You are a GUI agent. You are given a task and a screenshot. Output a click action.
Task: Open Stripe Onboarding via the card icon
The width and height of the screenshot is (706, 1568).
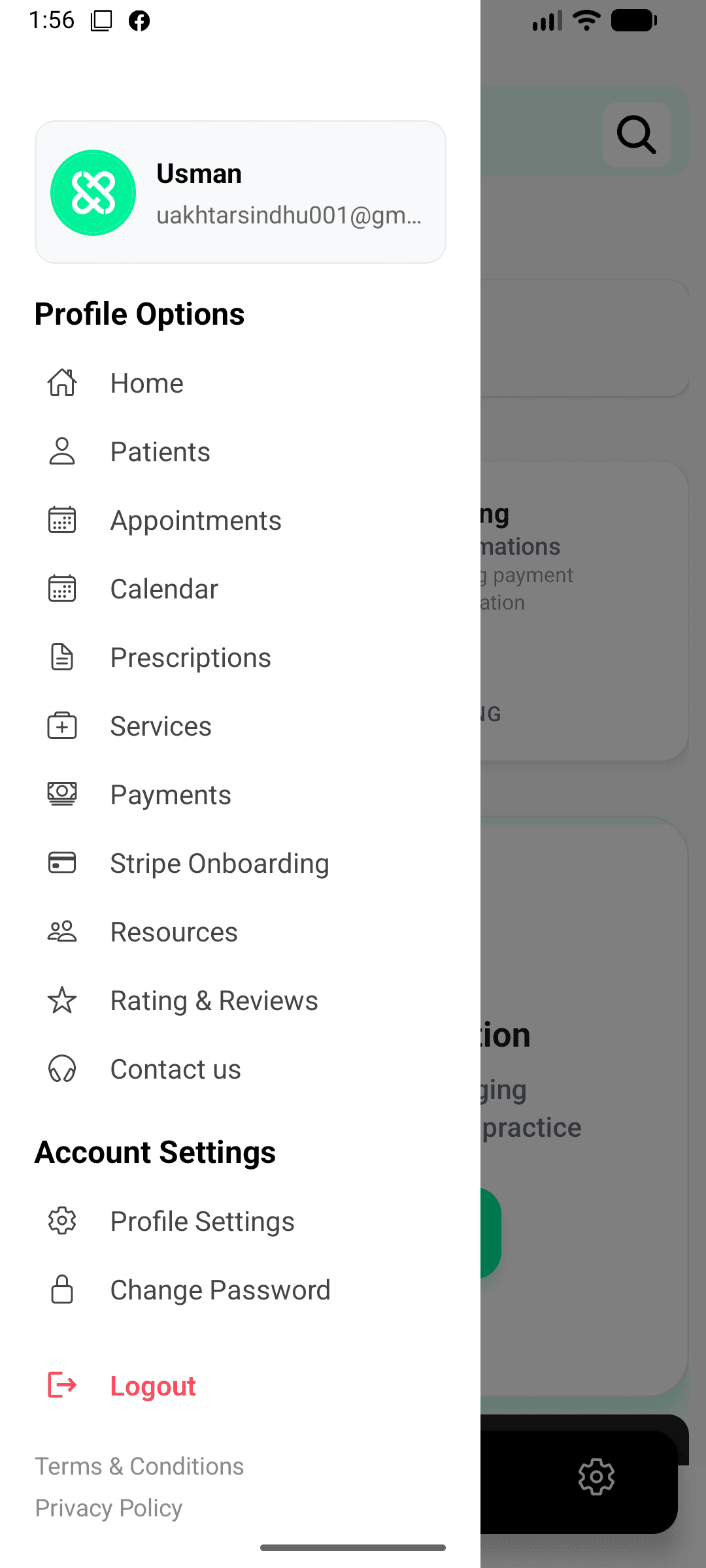tap(62, 862)
